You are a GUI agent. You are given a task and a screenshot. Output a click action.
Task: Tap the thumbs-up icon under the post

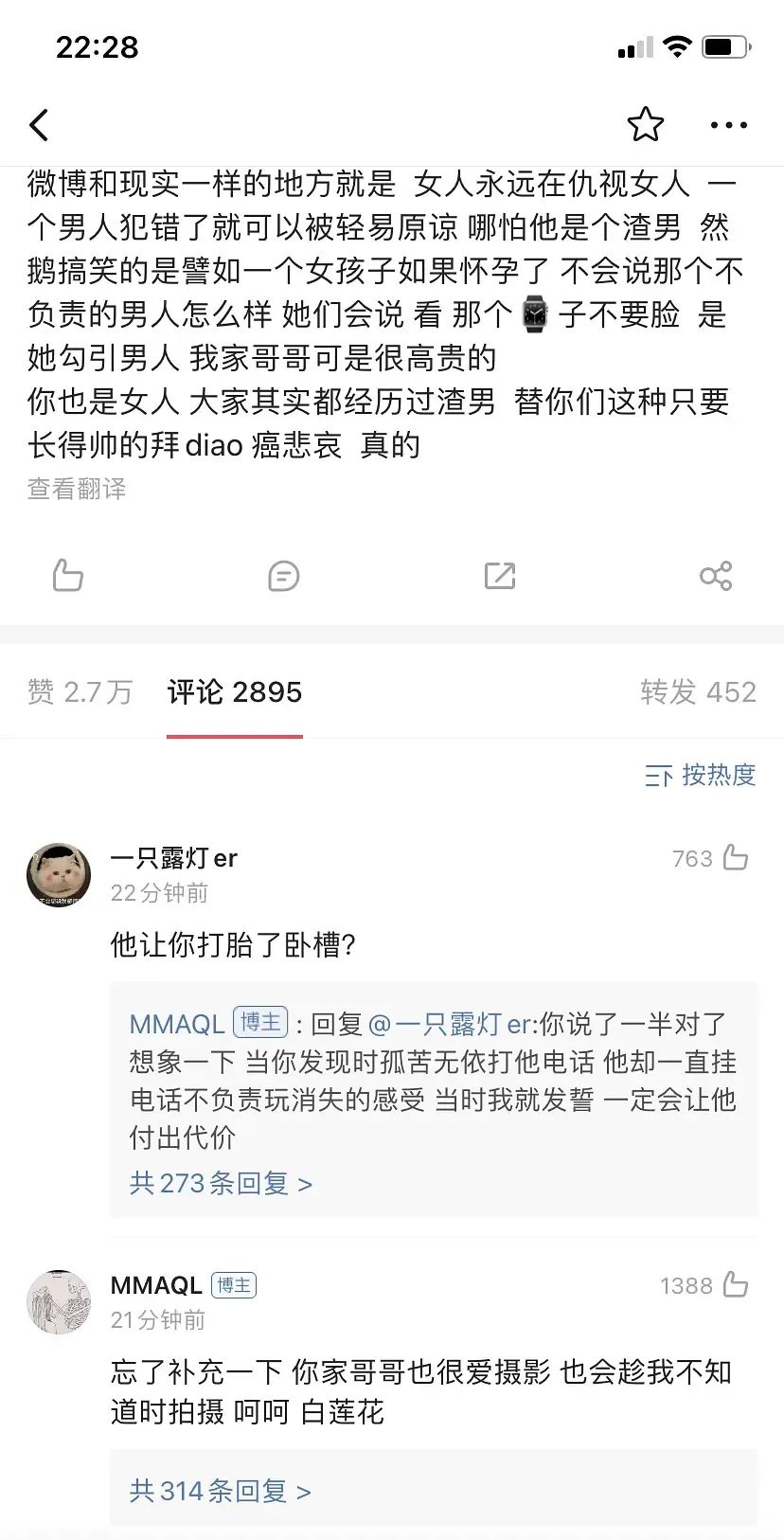click(67, 576)
